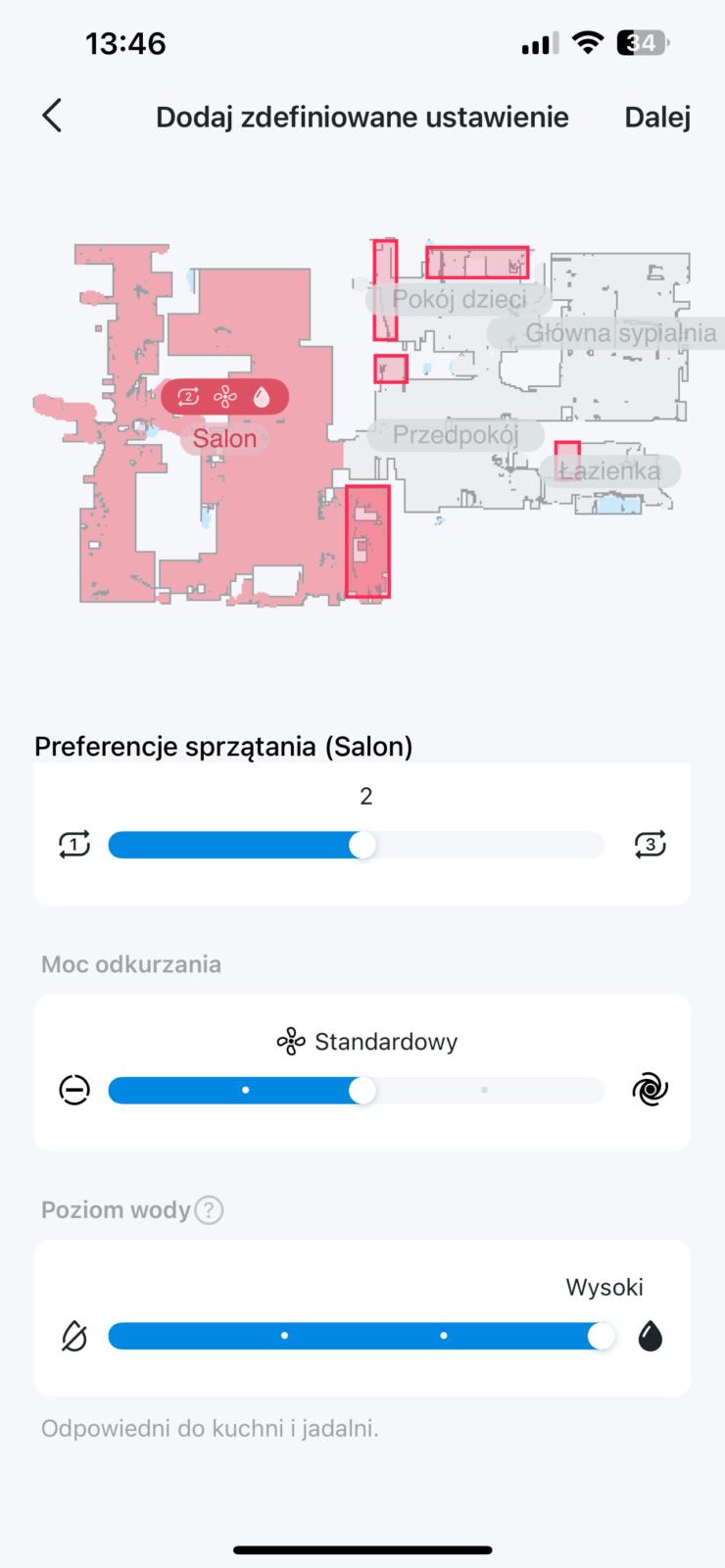Select Pokój dzieci room on the map
This screenshot has height=1568, width=725.
pos(459,299)
